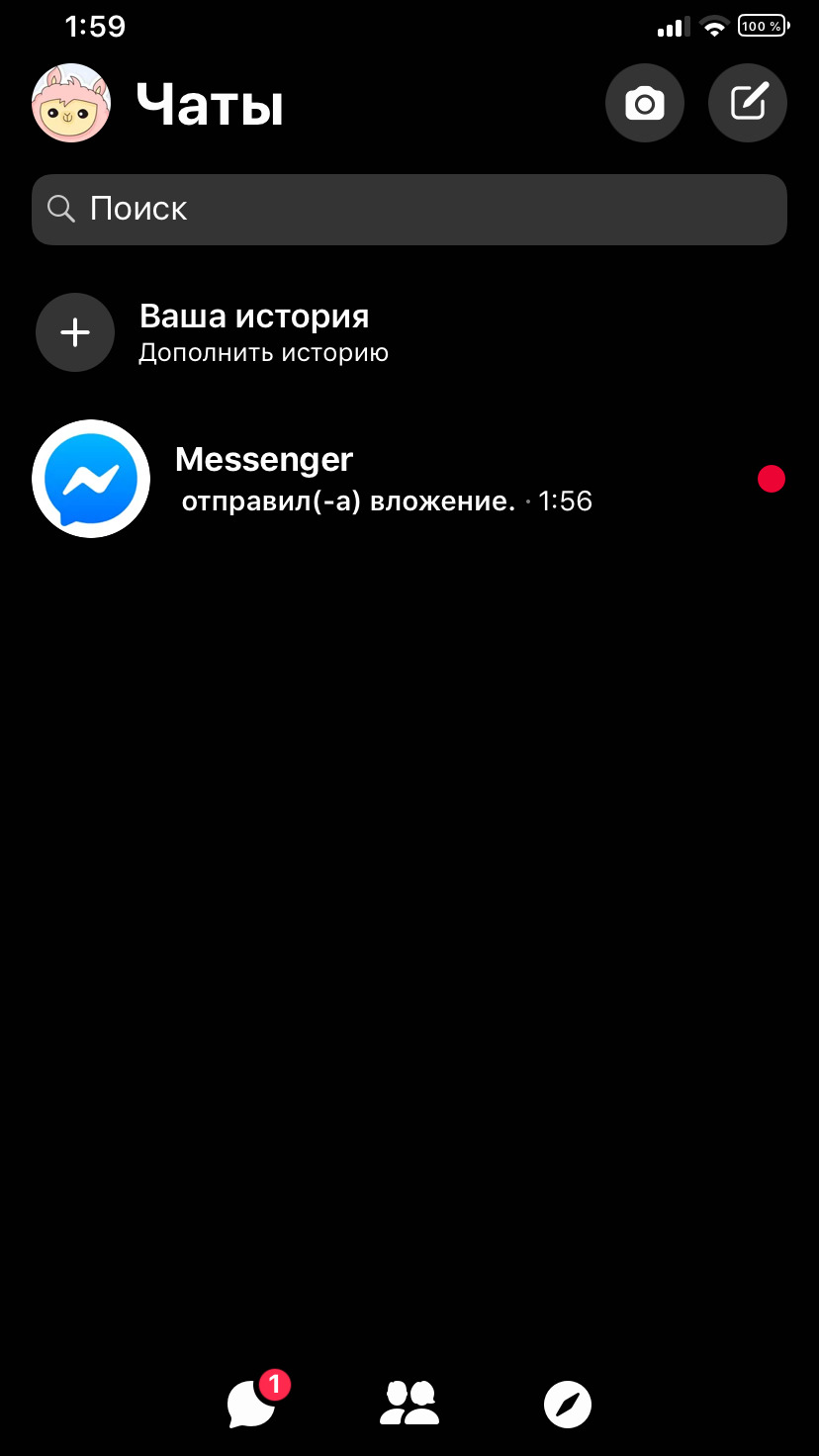819x1456 pixels.
Task: Open the Messenger chat thread
Action: pos(409,479)
